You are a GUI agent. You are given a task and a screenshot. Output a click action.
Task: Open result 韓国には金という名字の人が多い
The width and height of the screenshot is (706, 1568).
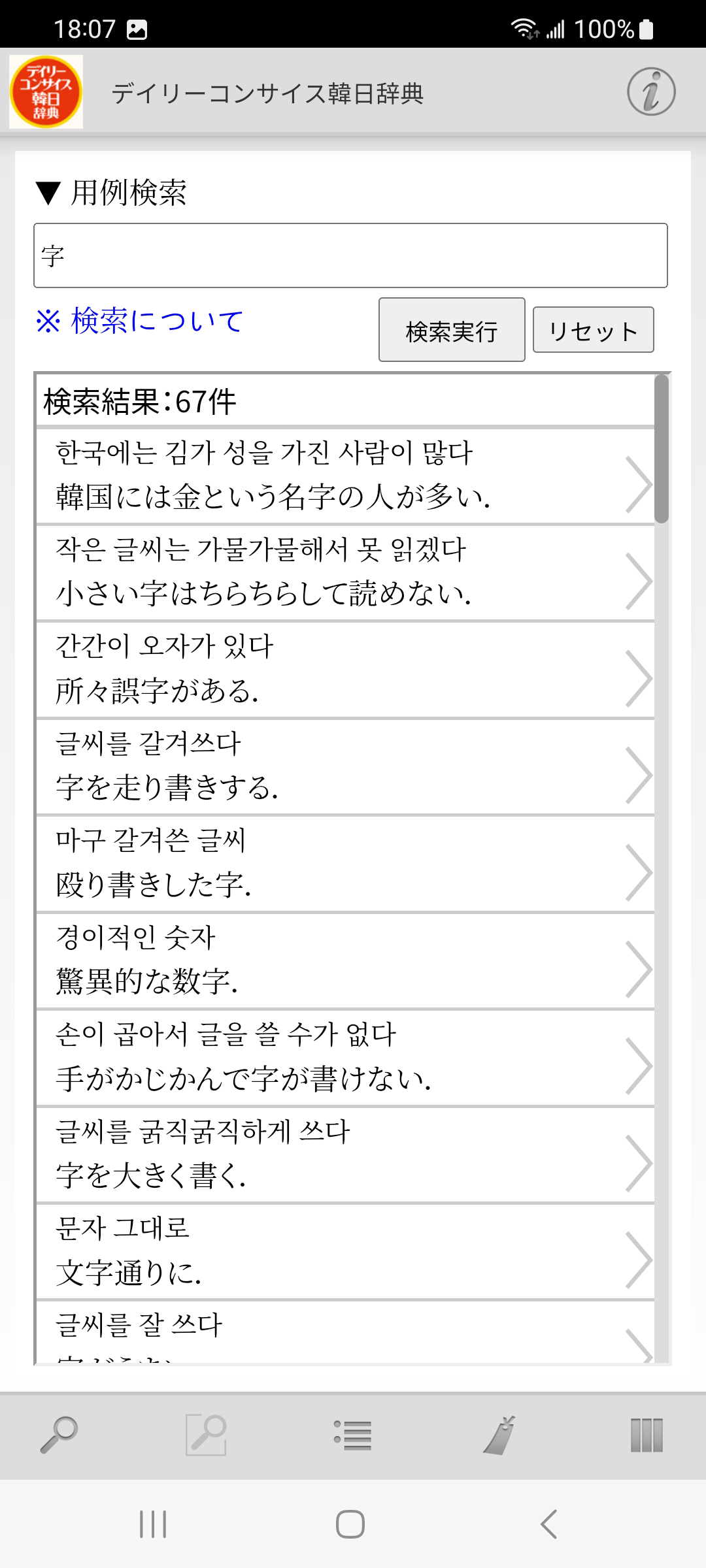point(345,476)
